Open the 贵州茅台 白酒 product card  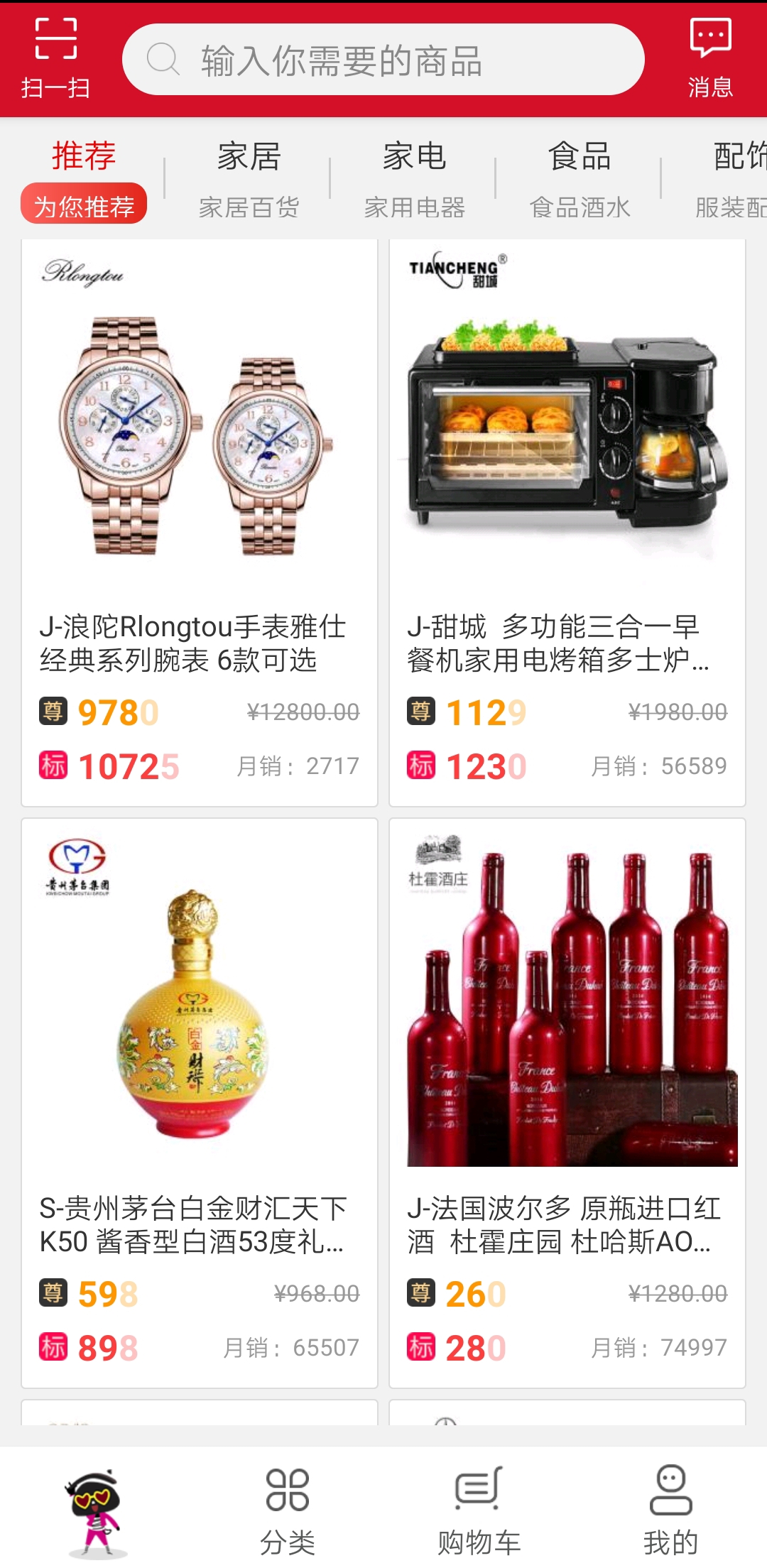click(200, 1102)
